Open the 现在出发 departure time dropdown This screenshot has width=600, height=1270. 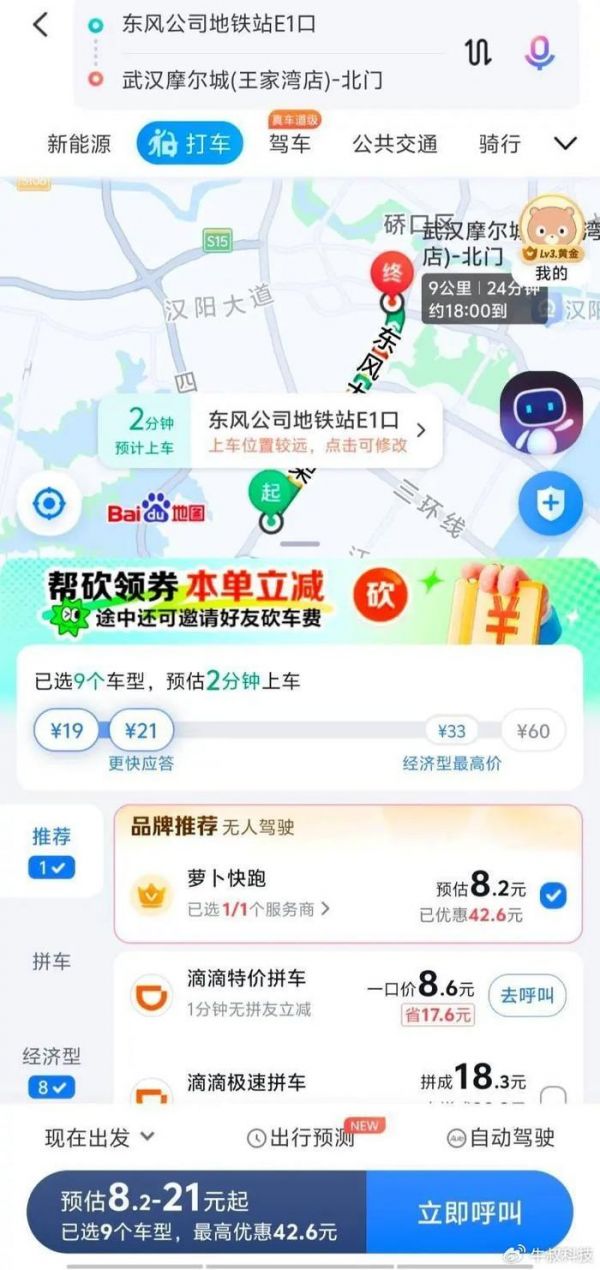point(100,1137)
